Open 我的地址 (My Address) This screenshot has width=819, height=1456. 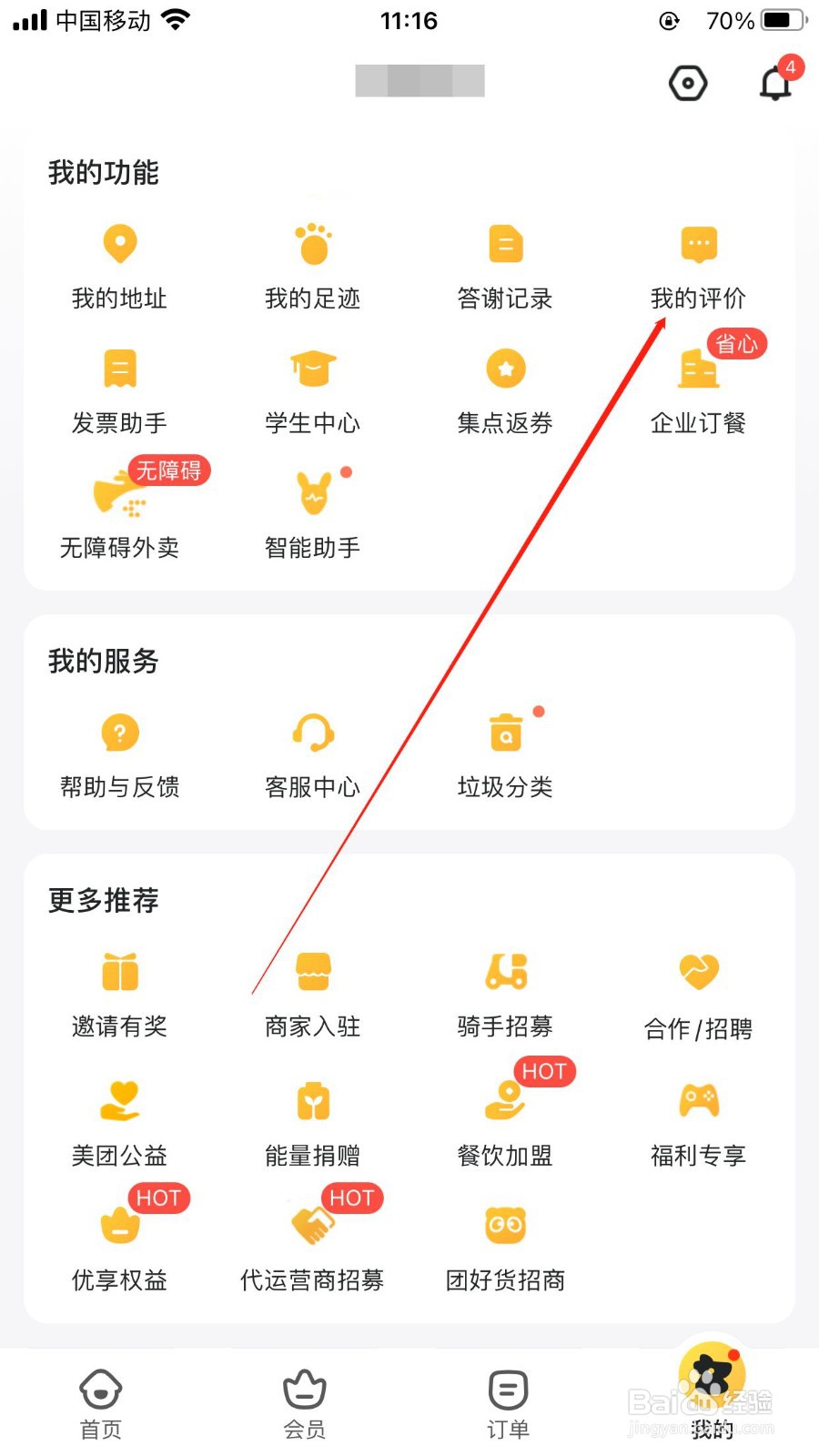[x=119, y=264]
